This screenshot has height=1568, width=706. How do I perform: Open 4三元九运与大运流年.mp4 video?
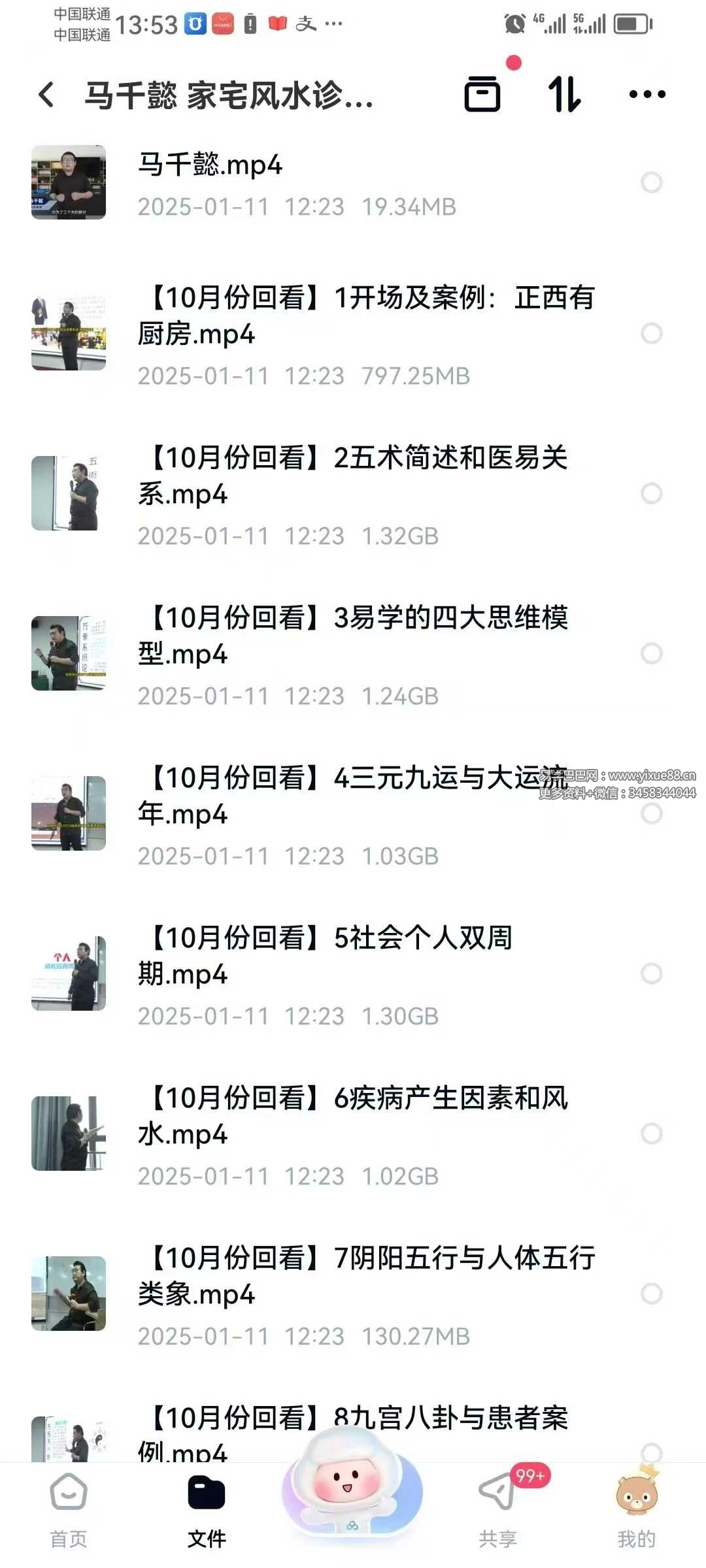(x=353, y=815)
